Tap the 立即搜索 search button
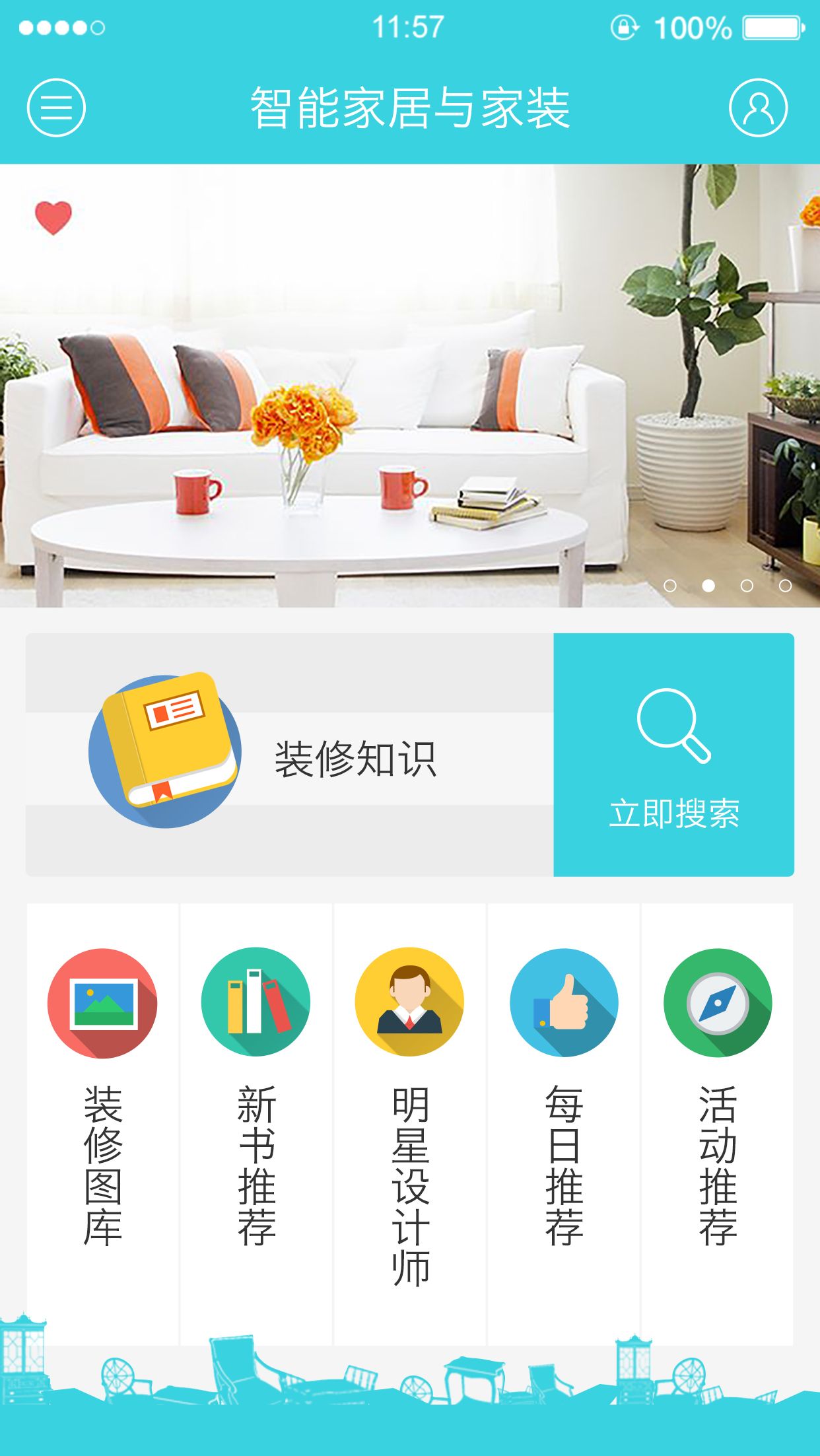The image size is (820, 1456). point(673,755)
